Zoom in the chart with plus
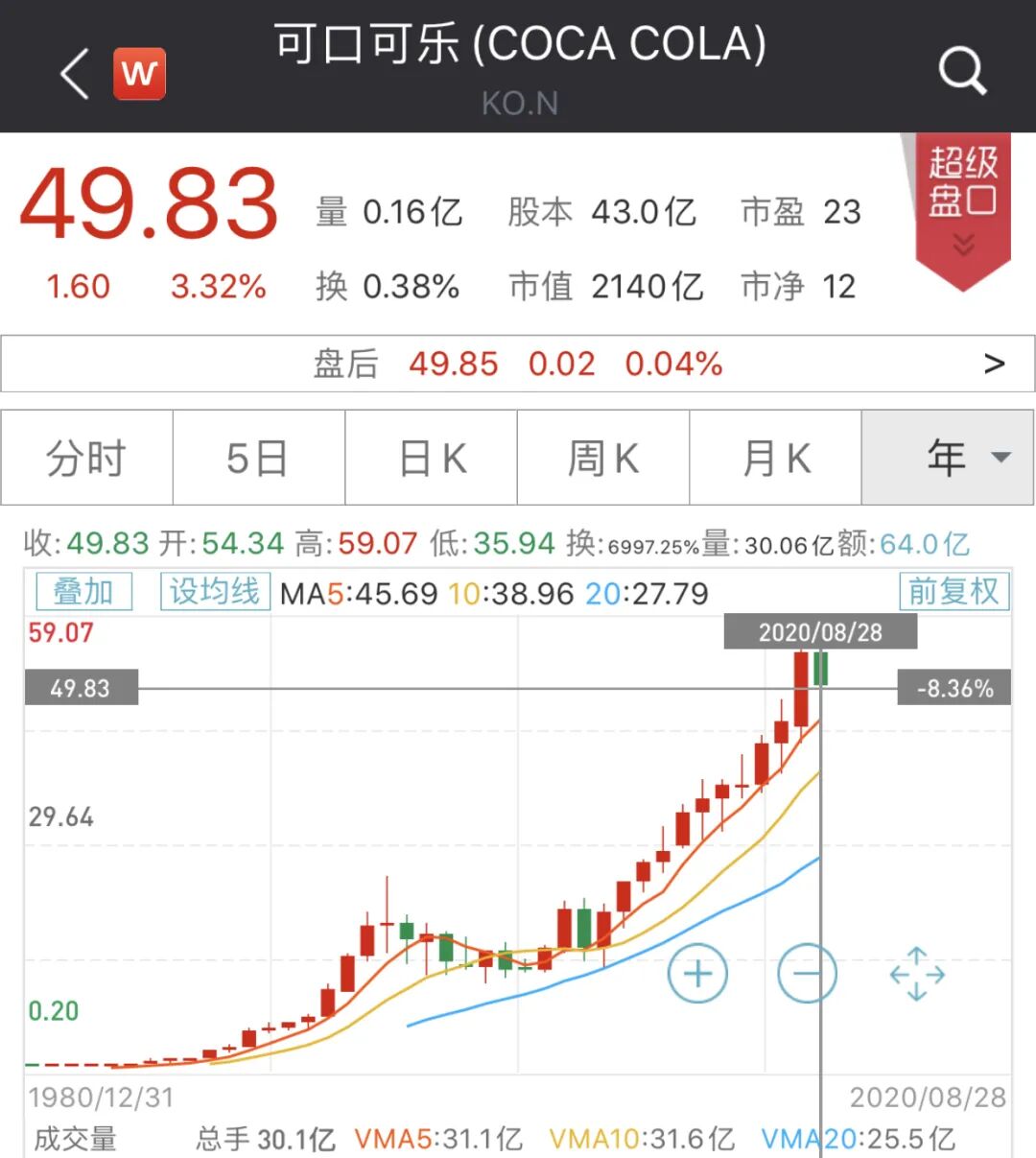 tap(697, 974)
